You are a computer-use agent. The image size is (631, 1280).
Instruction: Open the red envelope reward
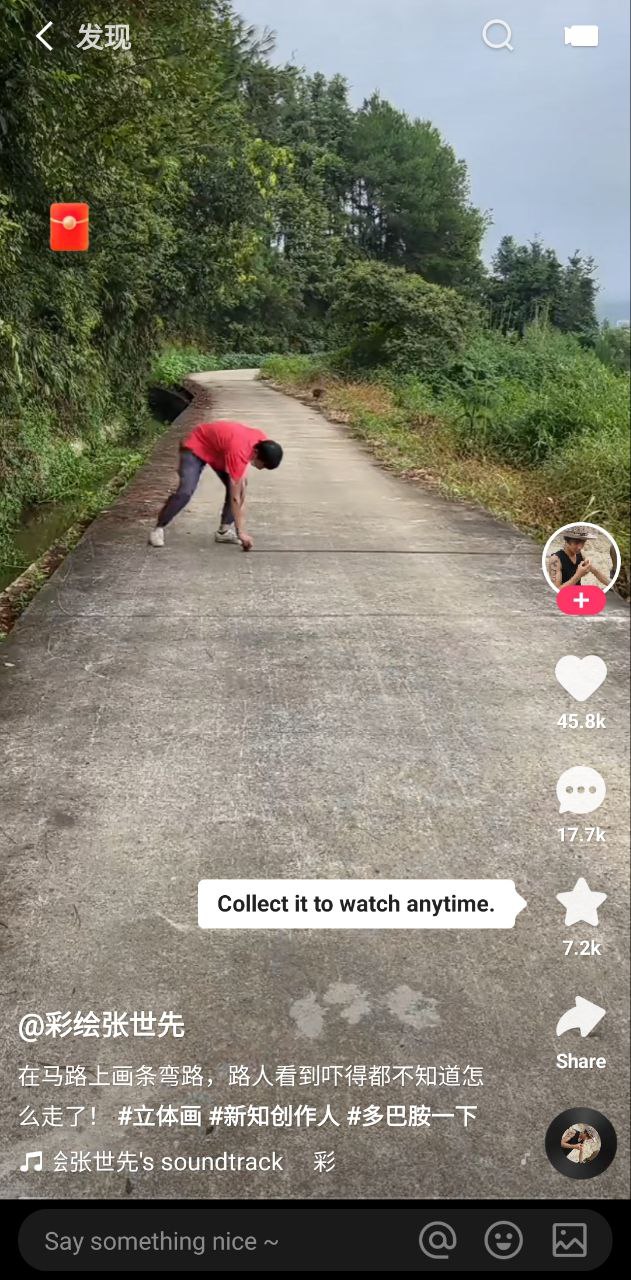pyautogui.click(x=69, y=227)
